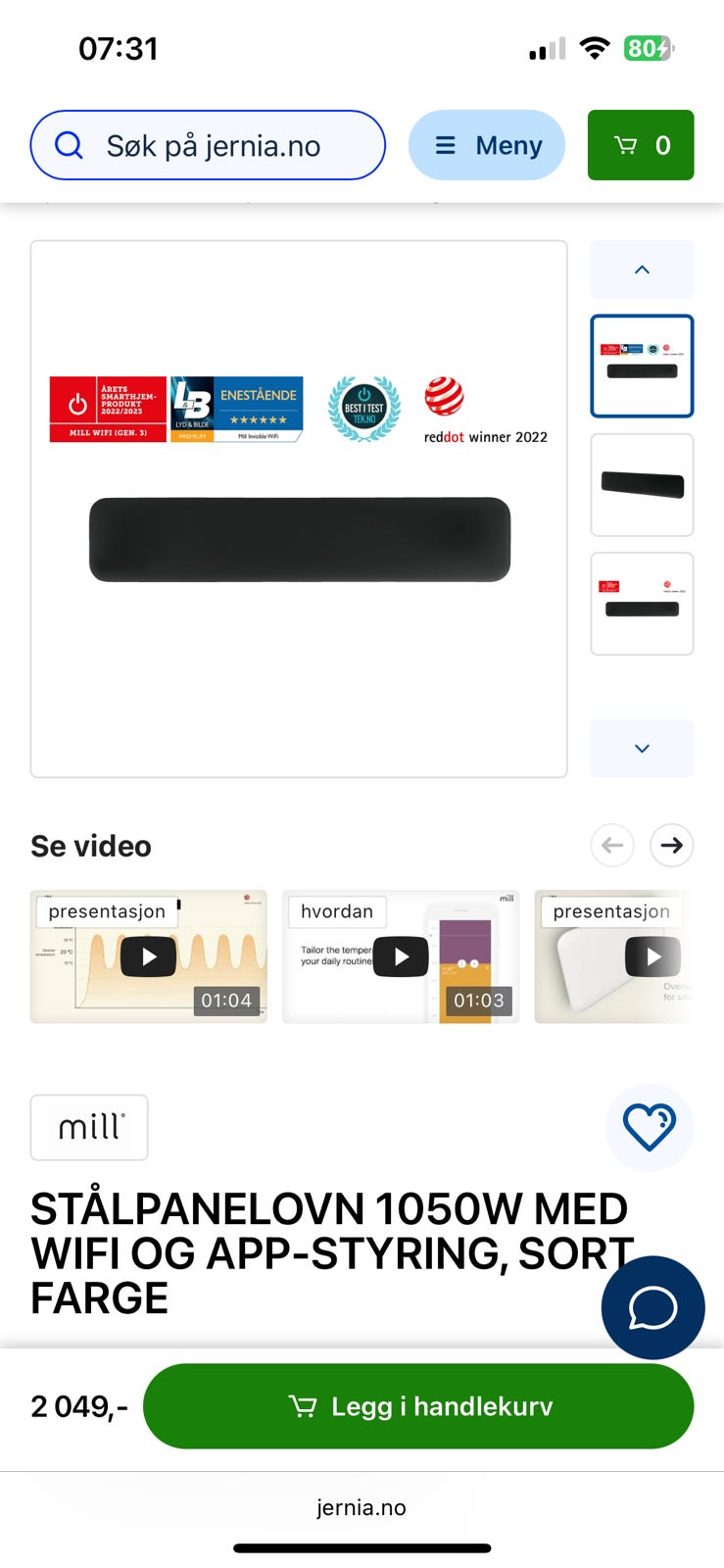Screen dimensions: 724x1568
Task: Tap the search magnifying glass icon
Action: tap(68, 145)
